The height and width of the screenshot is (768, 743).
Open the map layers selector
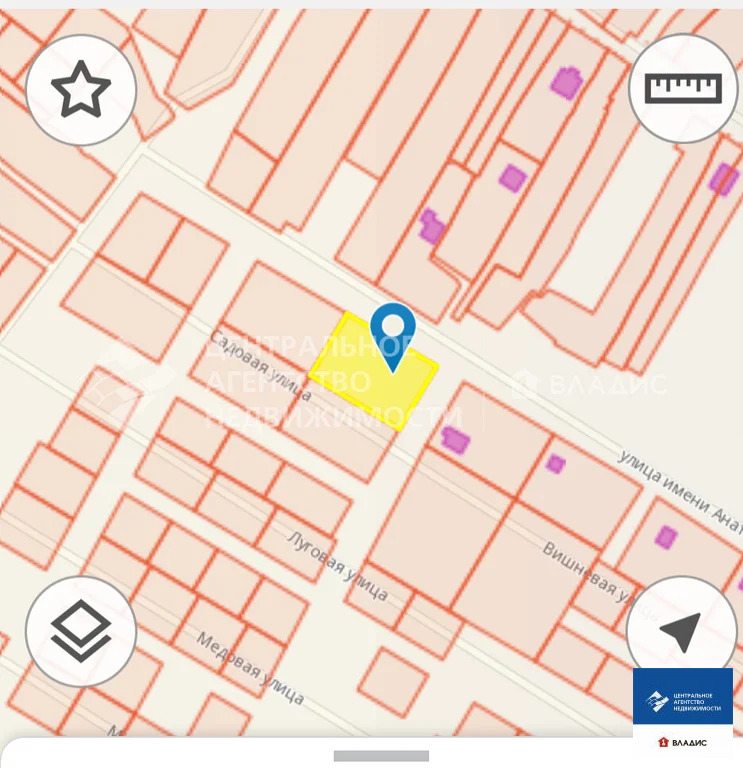click(80, 631)
